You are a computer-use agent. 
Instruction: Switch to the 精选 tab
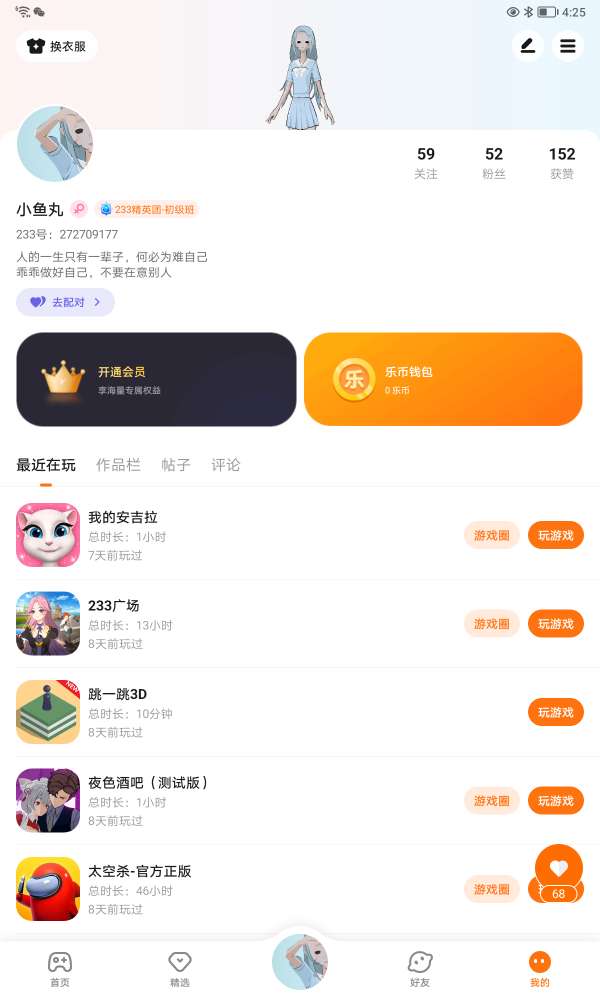[180, 969]
